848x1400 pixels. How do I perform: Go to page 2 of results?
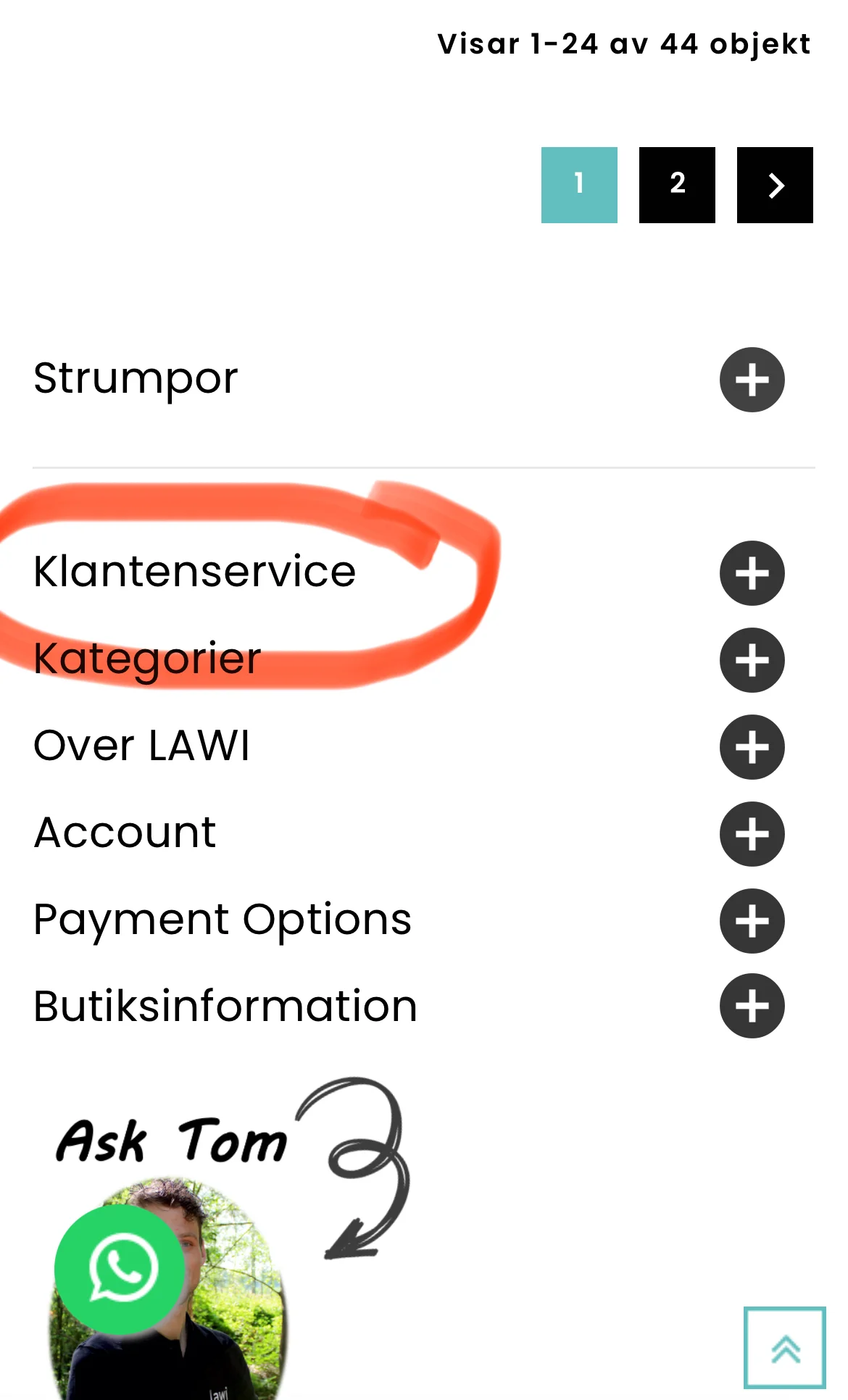click(x=677, y=185)
